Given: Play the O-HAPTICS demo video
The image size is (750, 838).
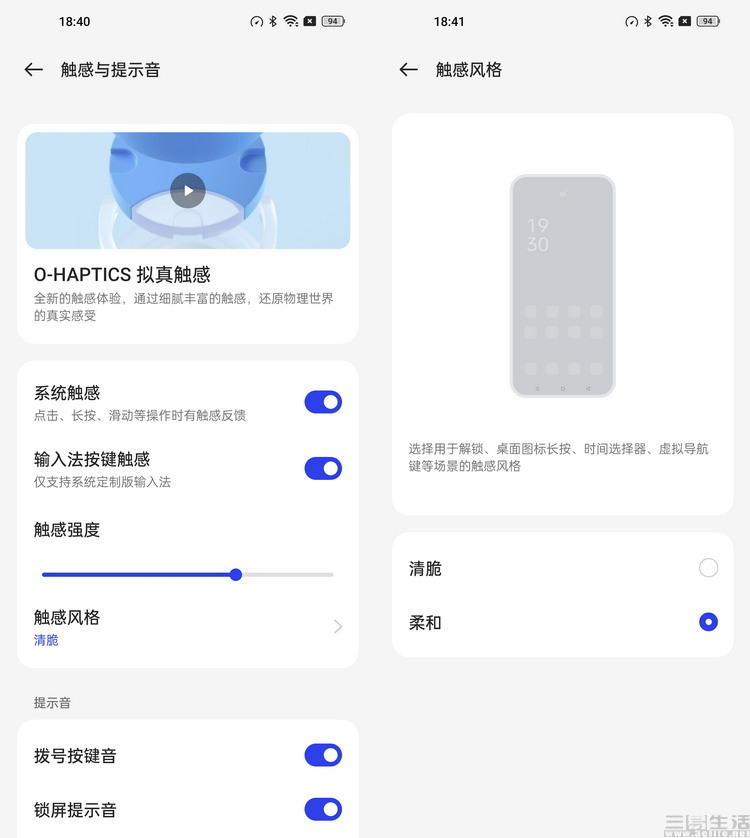Looking at the screenshot, I should click(187, 191).
